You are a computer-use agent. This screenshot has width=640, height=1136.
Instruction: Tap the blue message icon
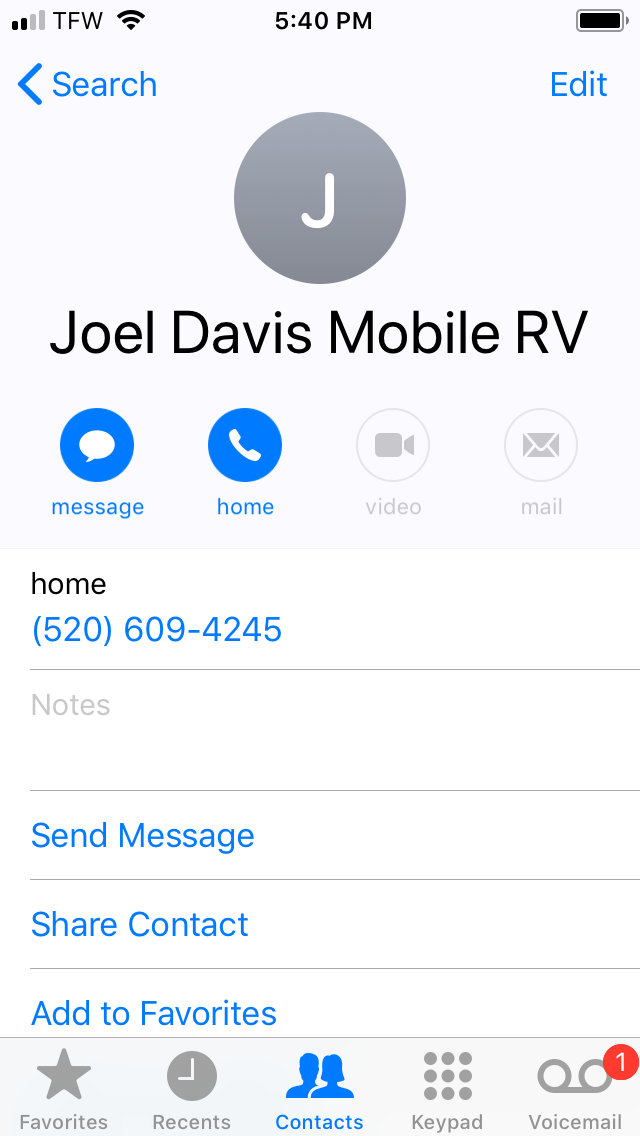pyautogui.click(x=97, y=445)
